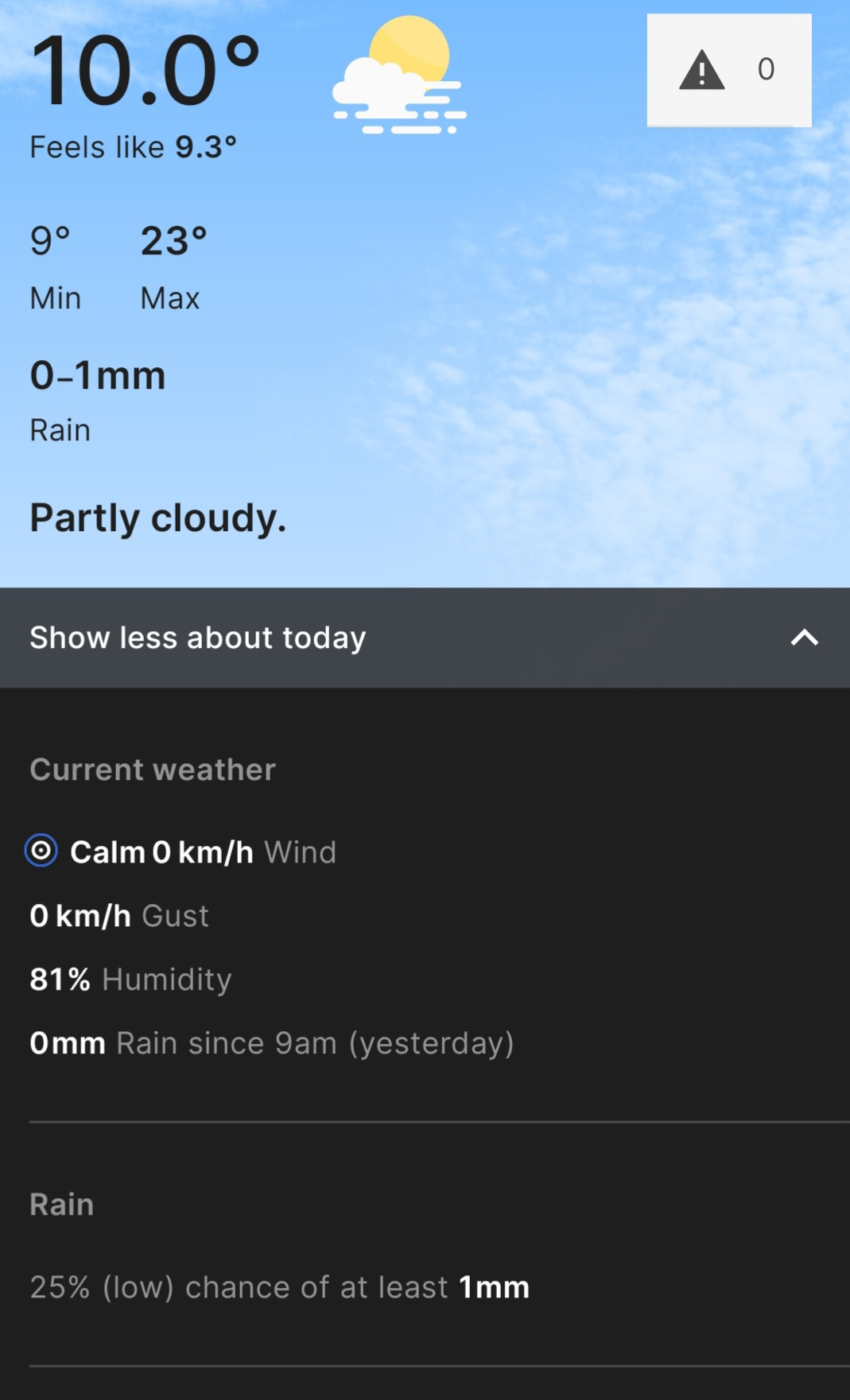Click the 25% chance of rain text
Viewport: 850px width, 1400px height.
278,1286
